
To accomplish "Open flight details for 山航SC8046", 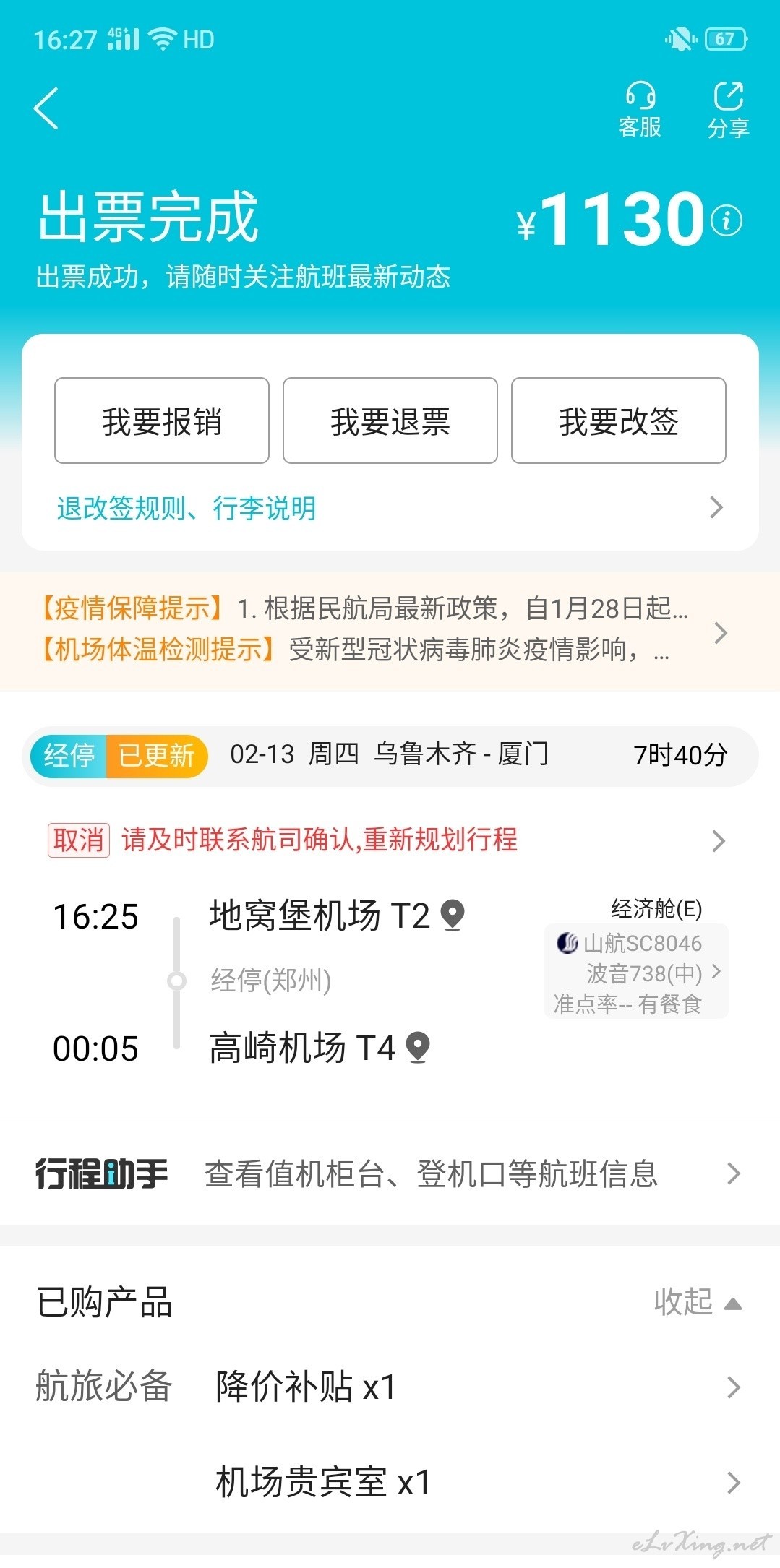I will tap(636, 972).
